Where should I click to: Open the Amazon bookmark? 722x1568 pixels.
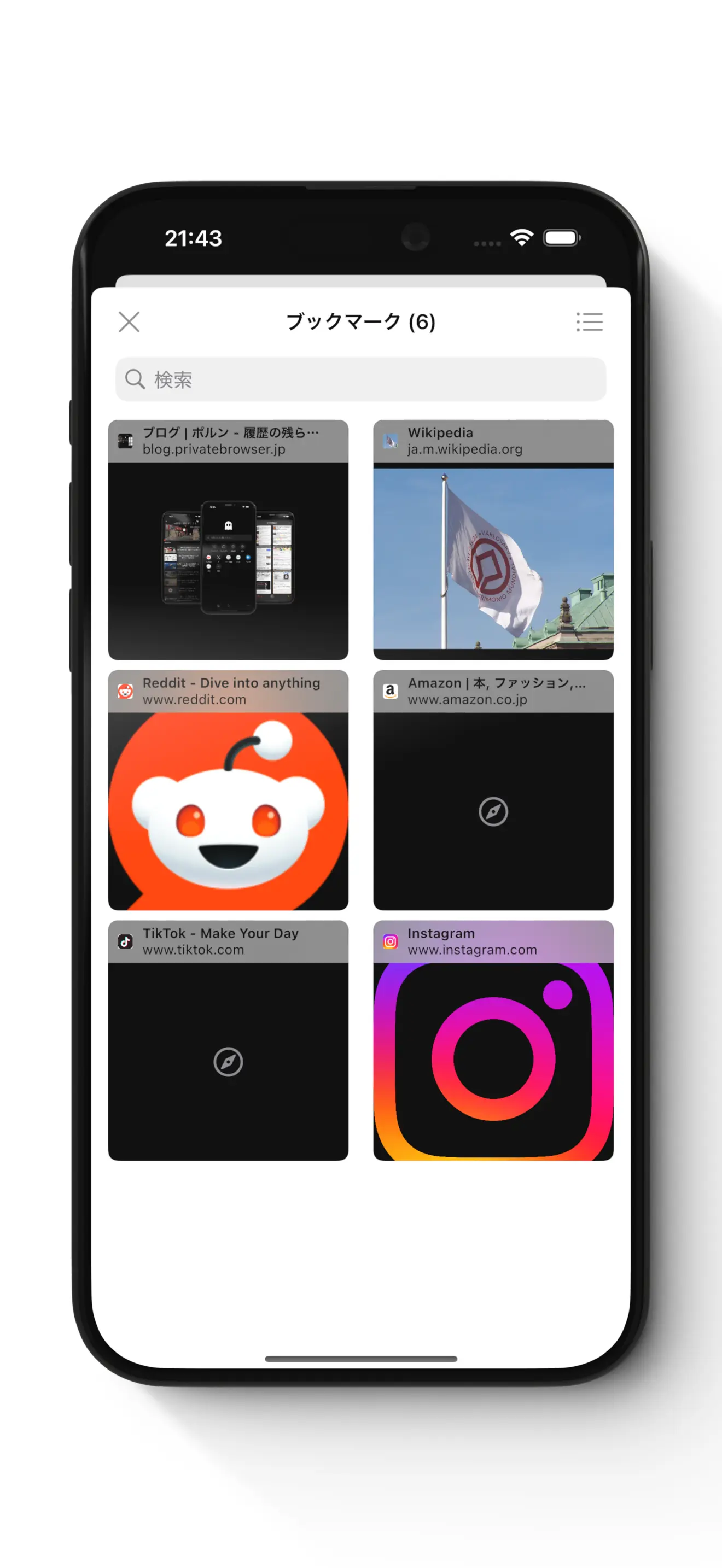coord(493,790)
